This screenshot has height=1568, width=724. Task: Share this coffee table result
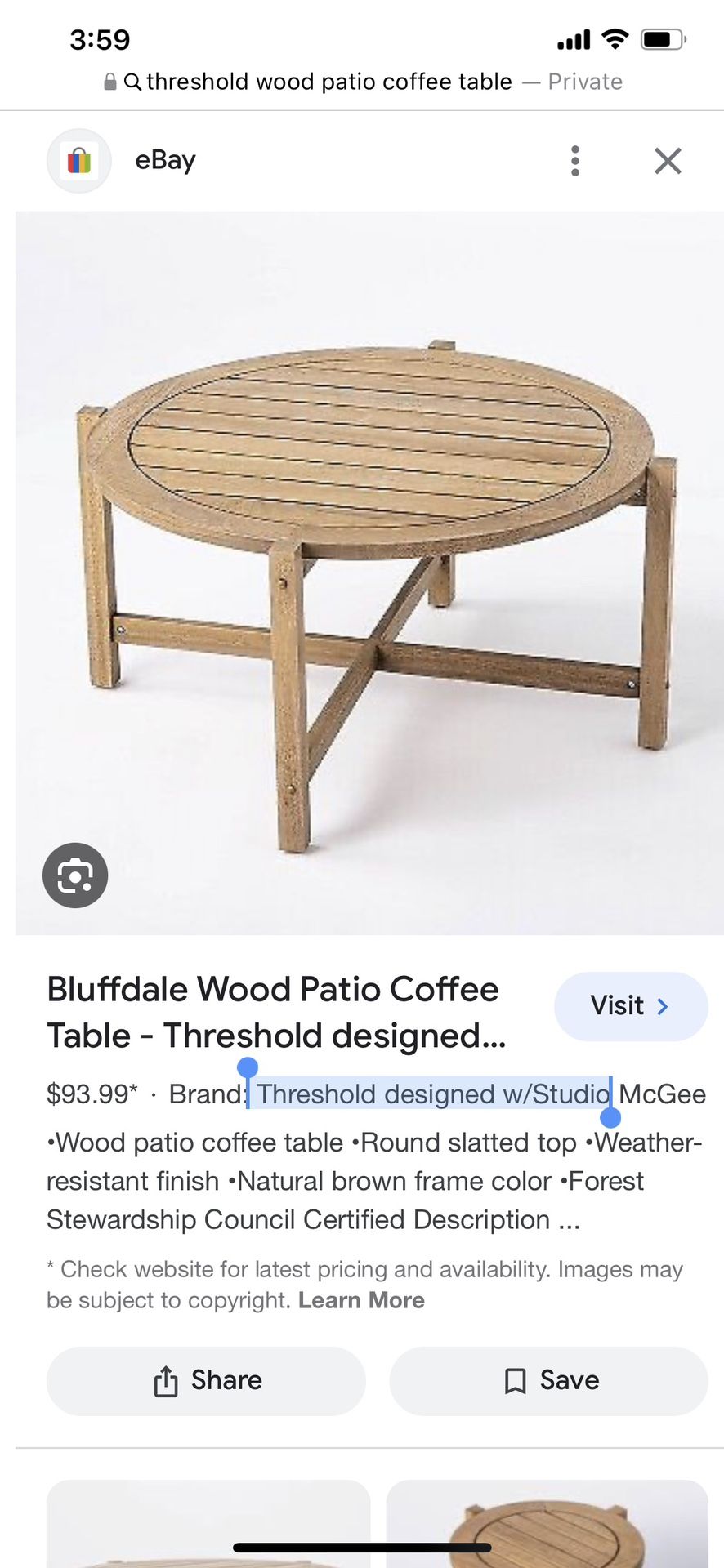pyautogui.click(x=206, y=1381)
